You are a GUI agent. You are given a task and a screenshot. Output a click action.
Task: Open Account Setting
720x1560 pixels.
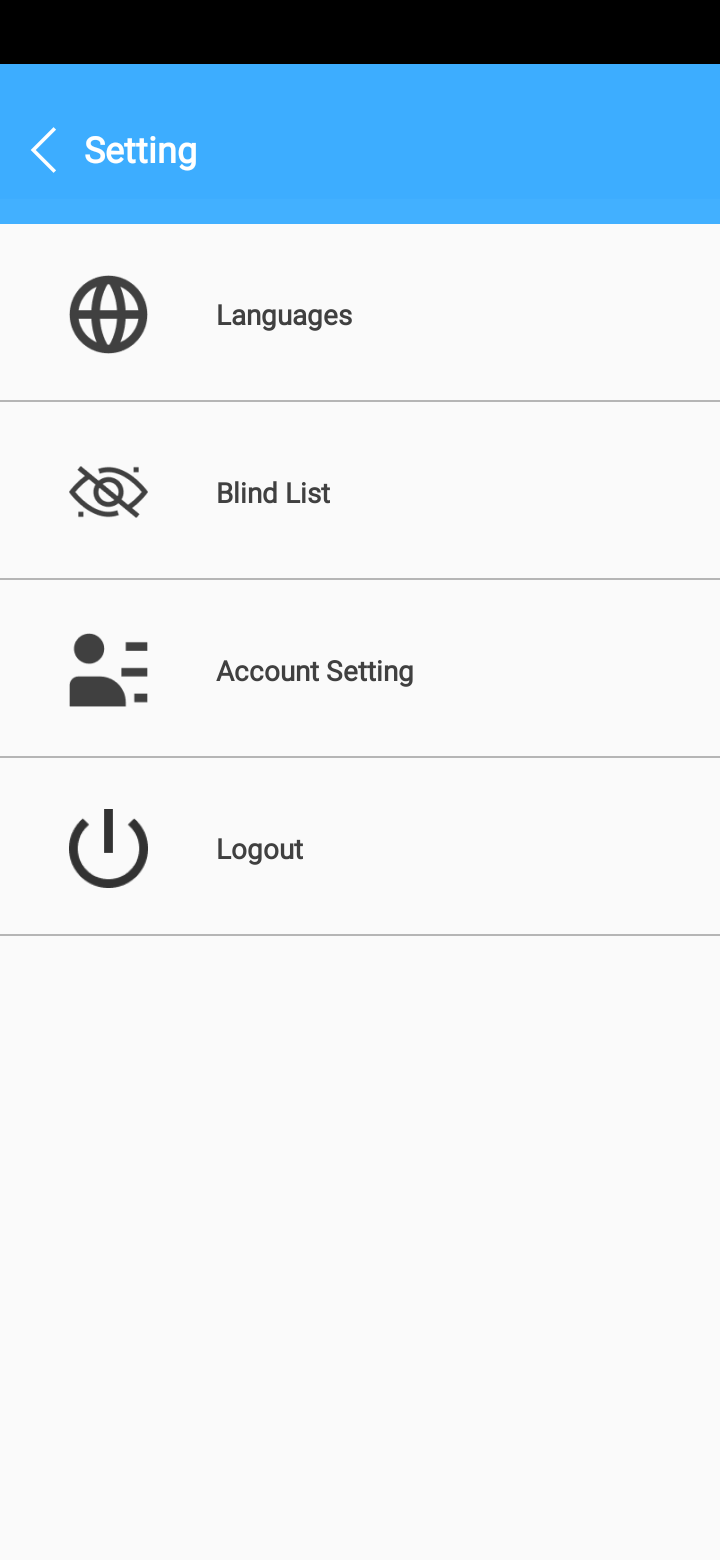314,670
